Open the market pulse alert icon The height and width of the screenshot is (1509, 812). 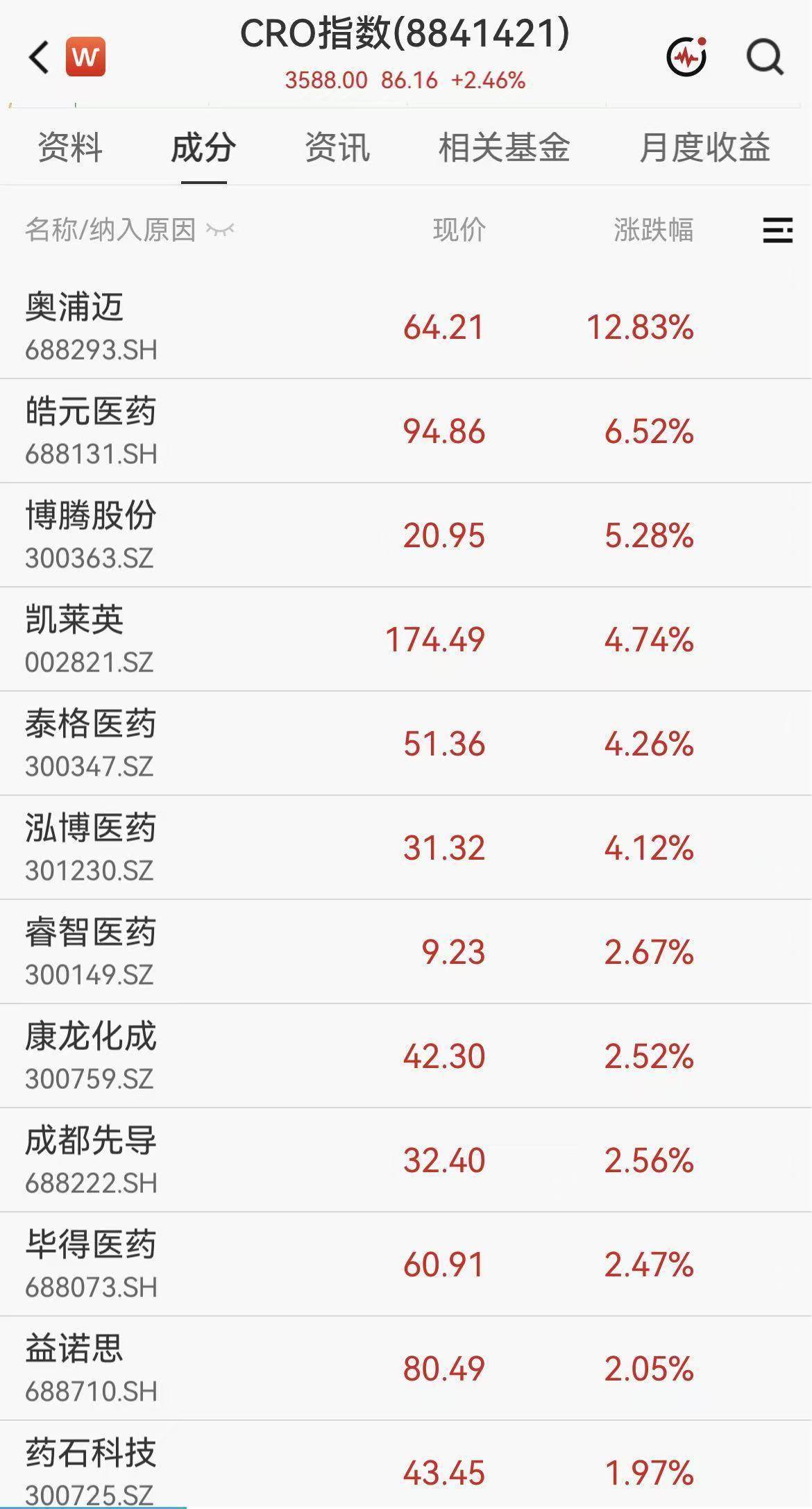[x=686, y=56]
